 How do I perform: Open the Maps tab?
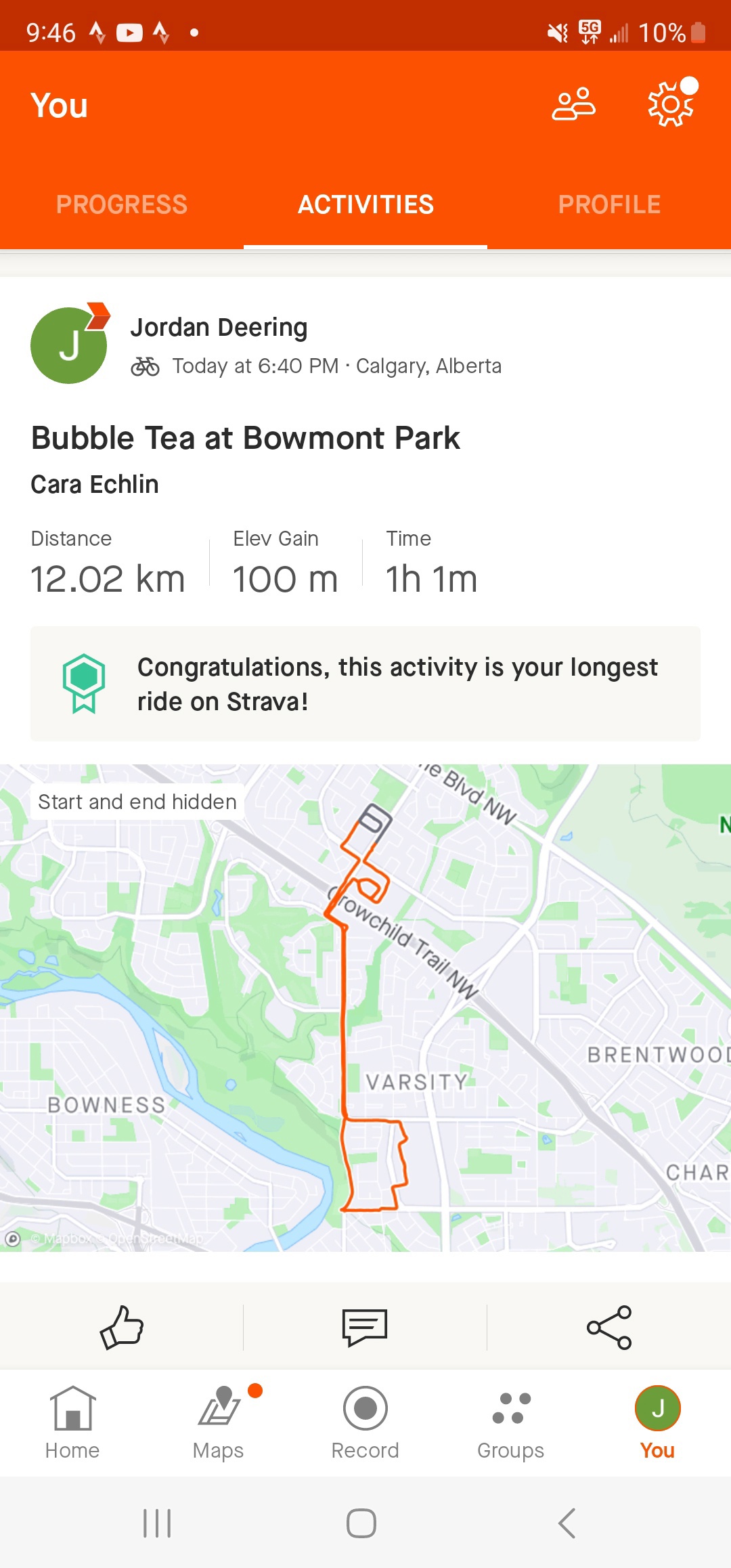pyautogui.click(x=219, y=1422)
